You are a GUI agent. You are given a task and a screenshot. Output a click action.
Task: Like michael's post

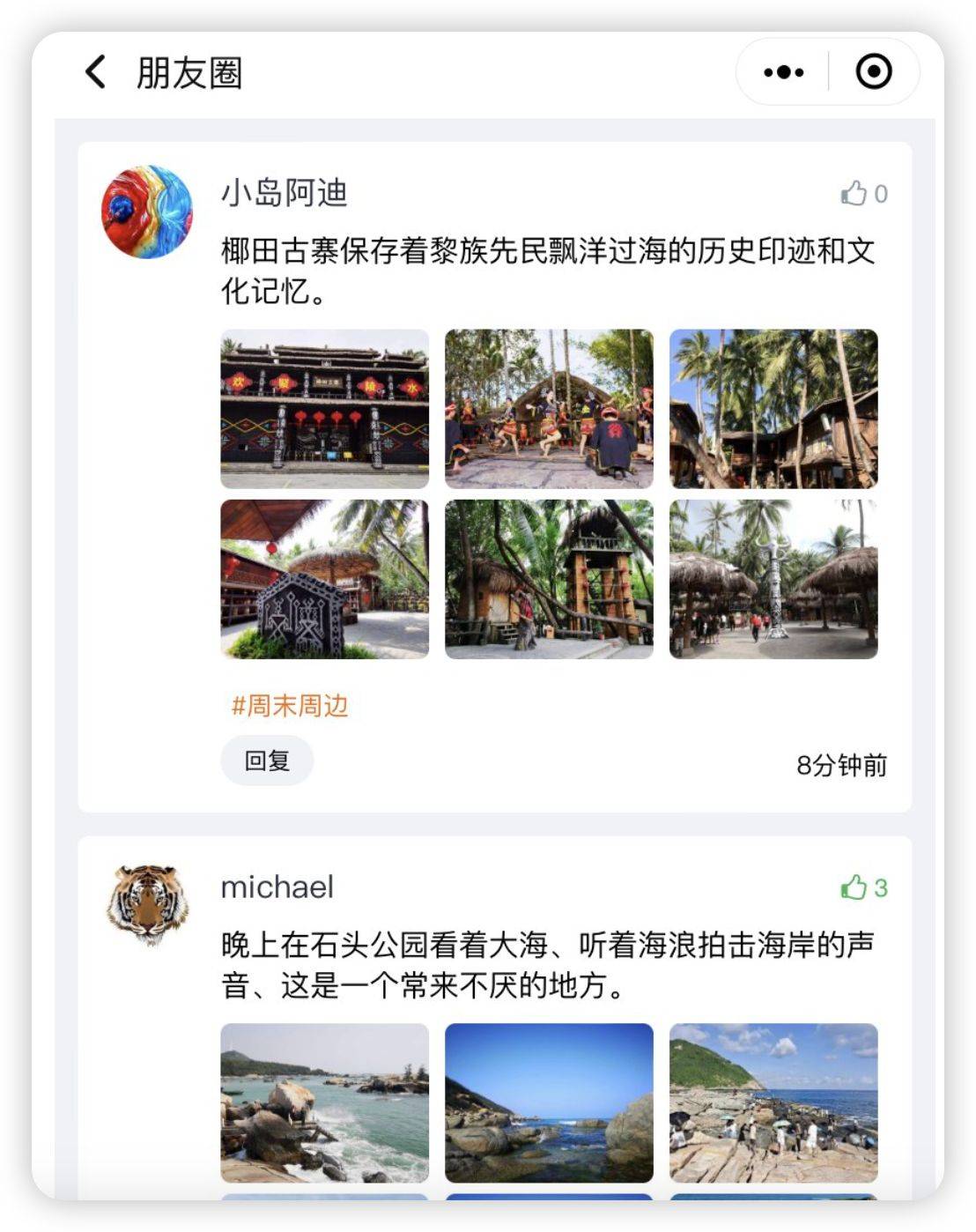click(x=862, y=887)
